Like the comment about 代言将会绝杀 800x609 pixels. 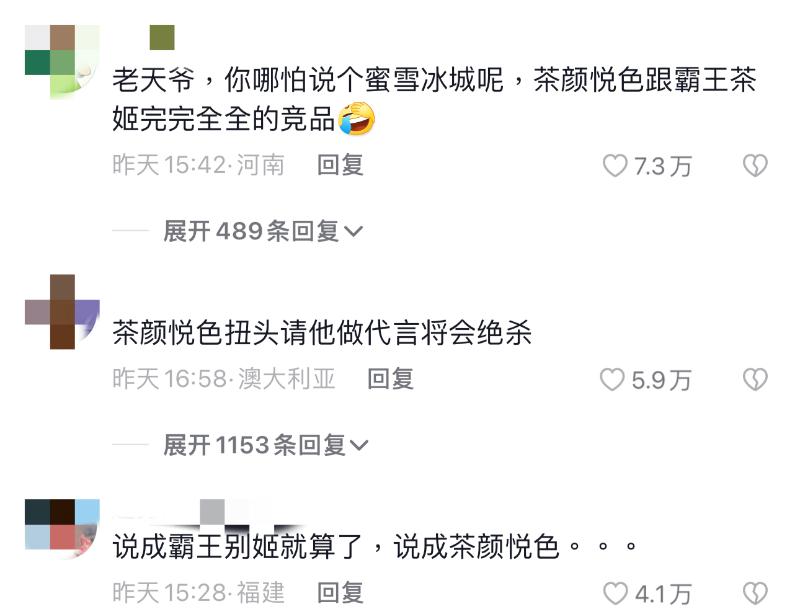612,379
